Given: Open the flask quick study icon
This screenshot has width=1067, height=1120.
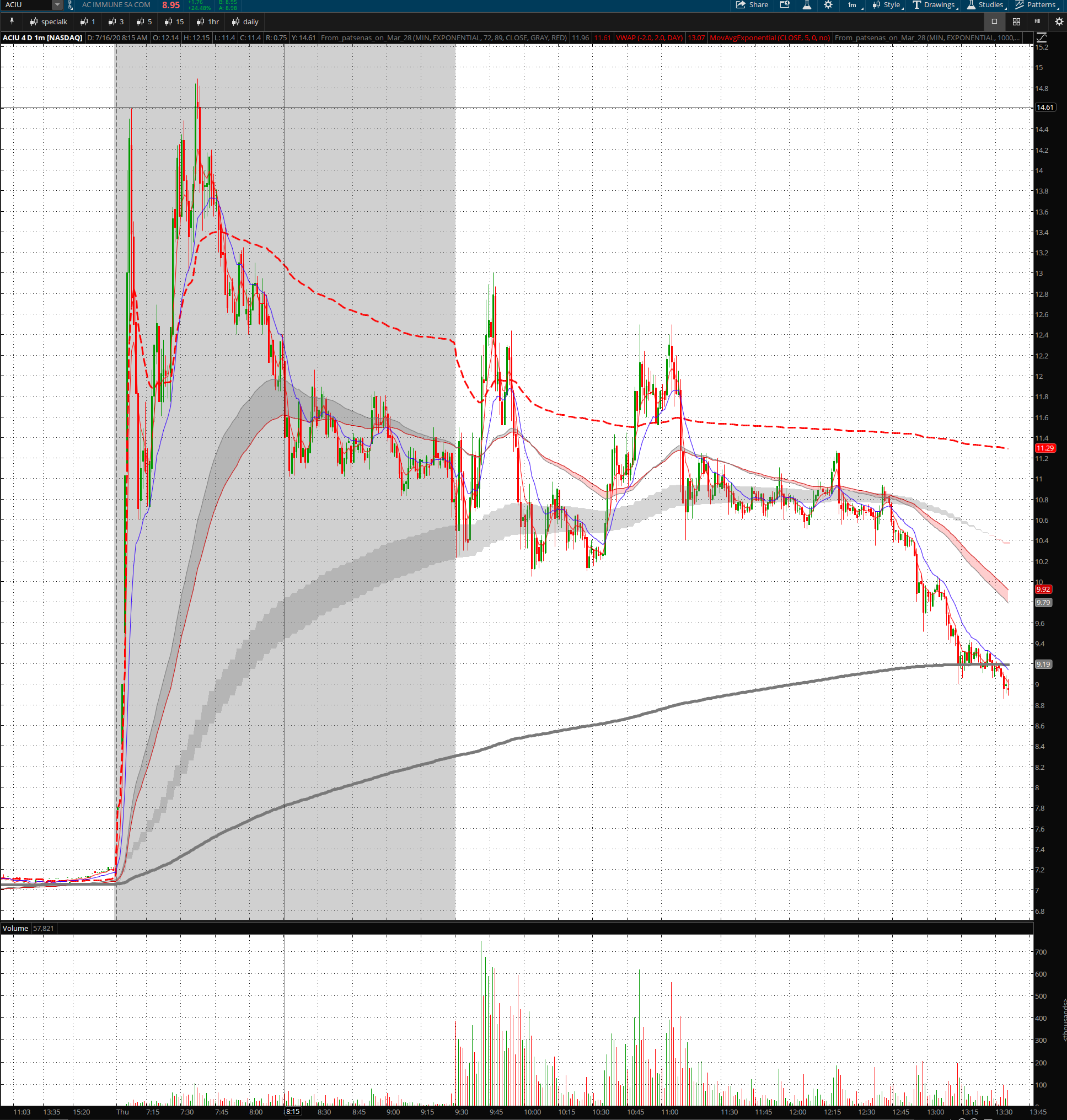Looking at the screenshot, I should pos(807,5).
